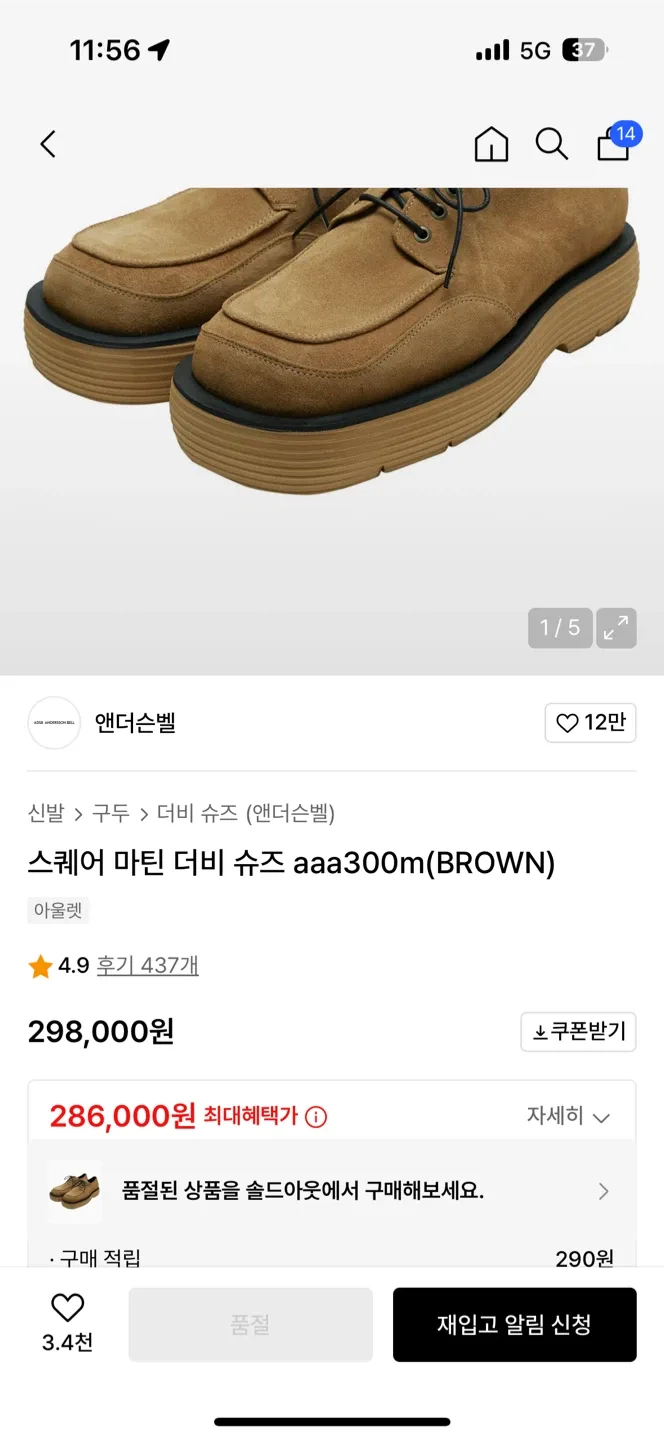
Task: Open the 솔드아웃 purchase banner
Action: click(331, 1191)
